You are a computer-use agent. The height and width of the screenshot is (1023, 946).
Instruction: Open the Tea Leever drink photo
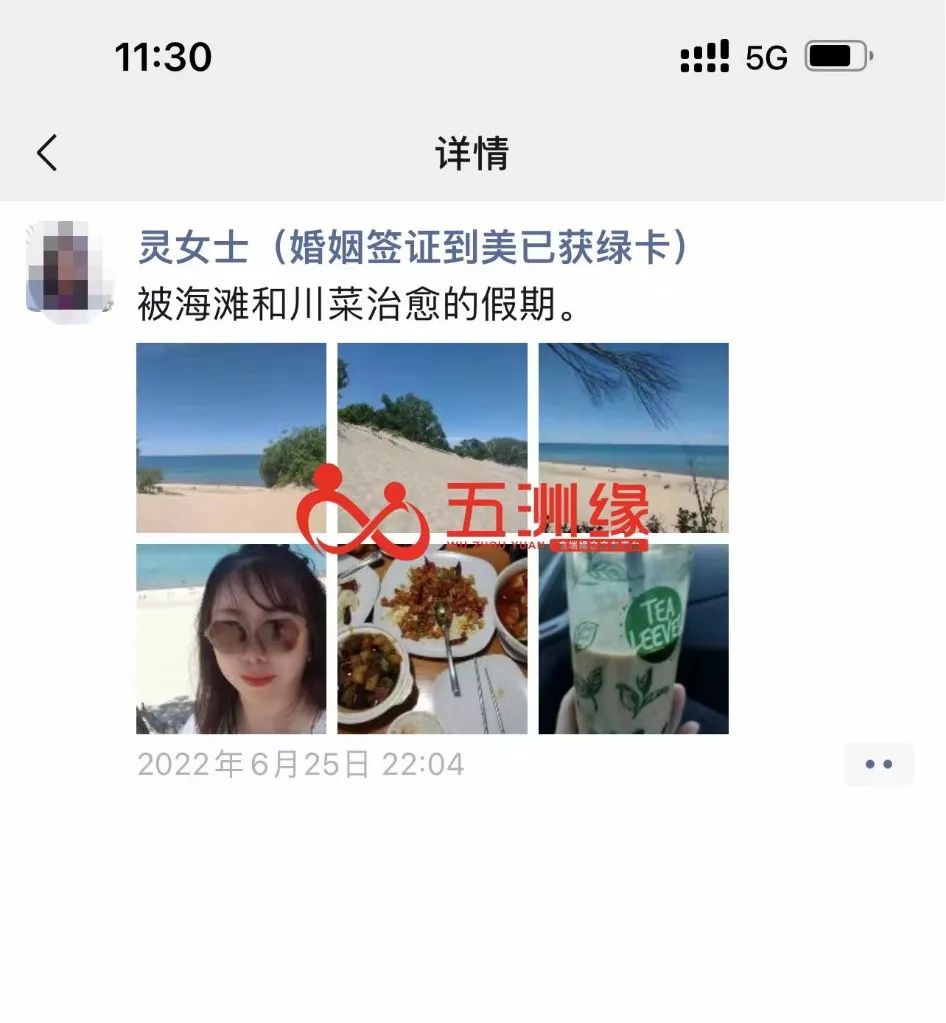point(633,639)
